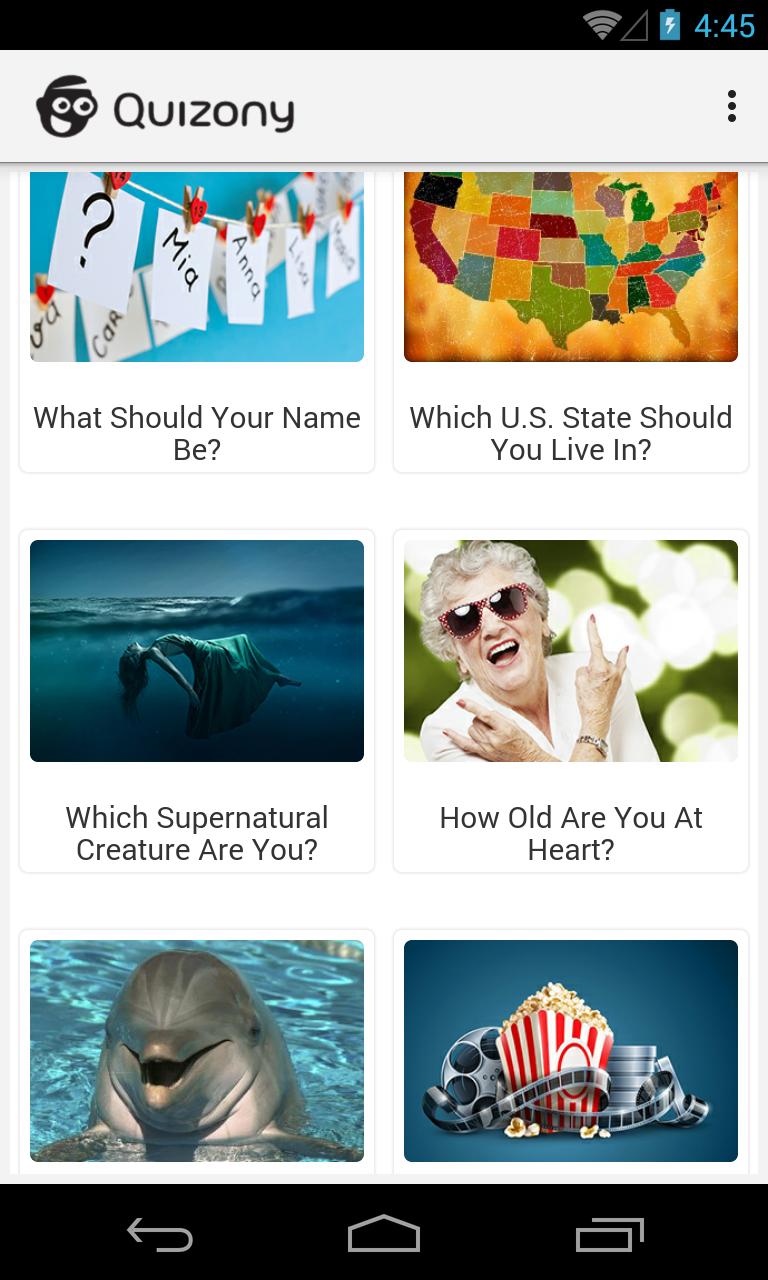The width and height of the screenshot is (768, 1280).
Task: Tap the popcorn and film reel thumbnail
Action: coord(570,1051)
